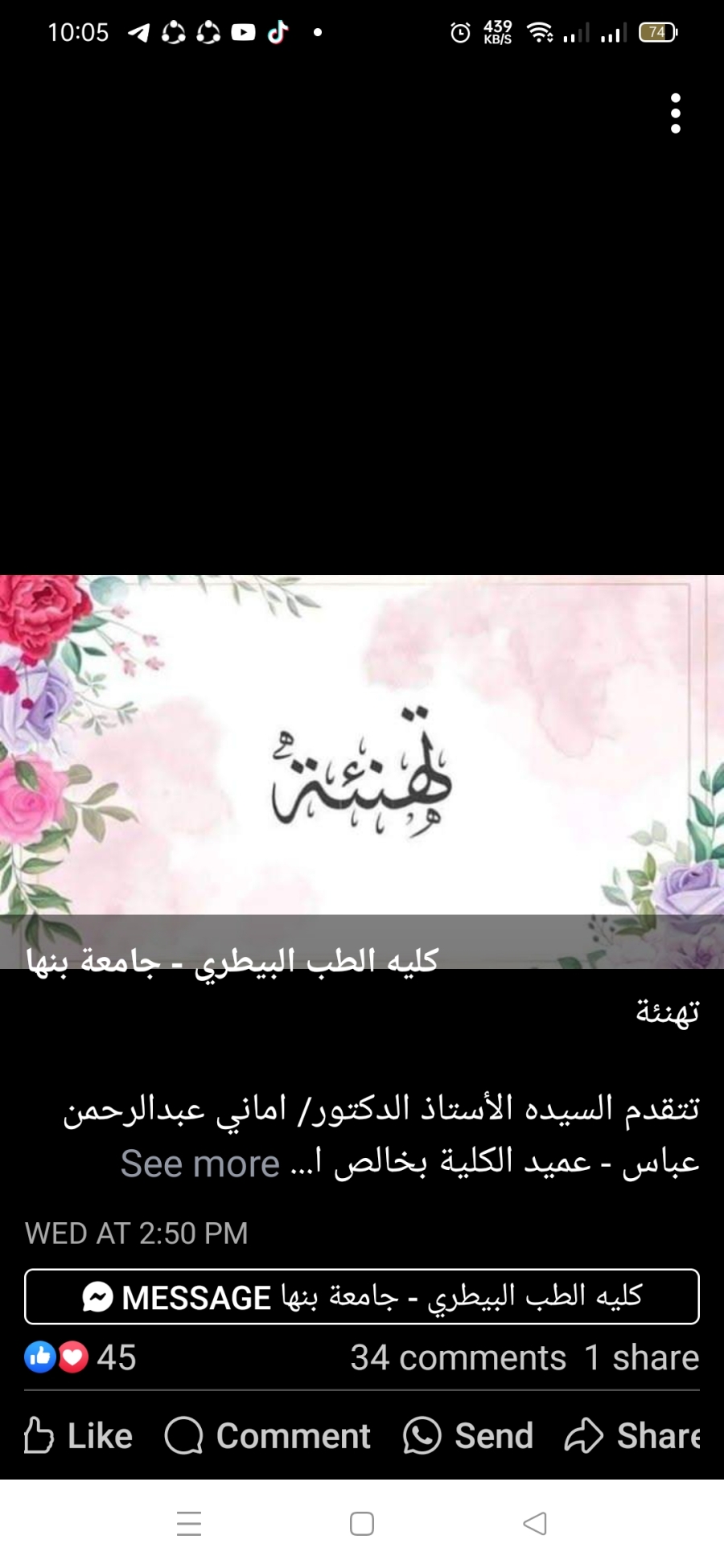
Task: Share this post
Action: point(632,1435)
